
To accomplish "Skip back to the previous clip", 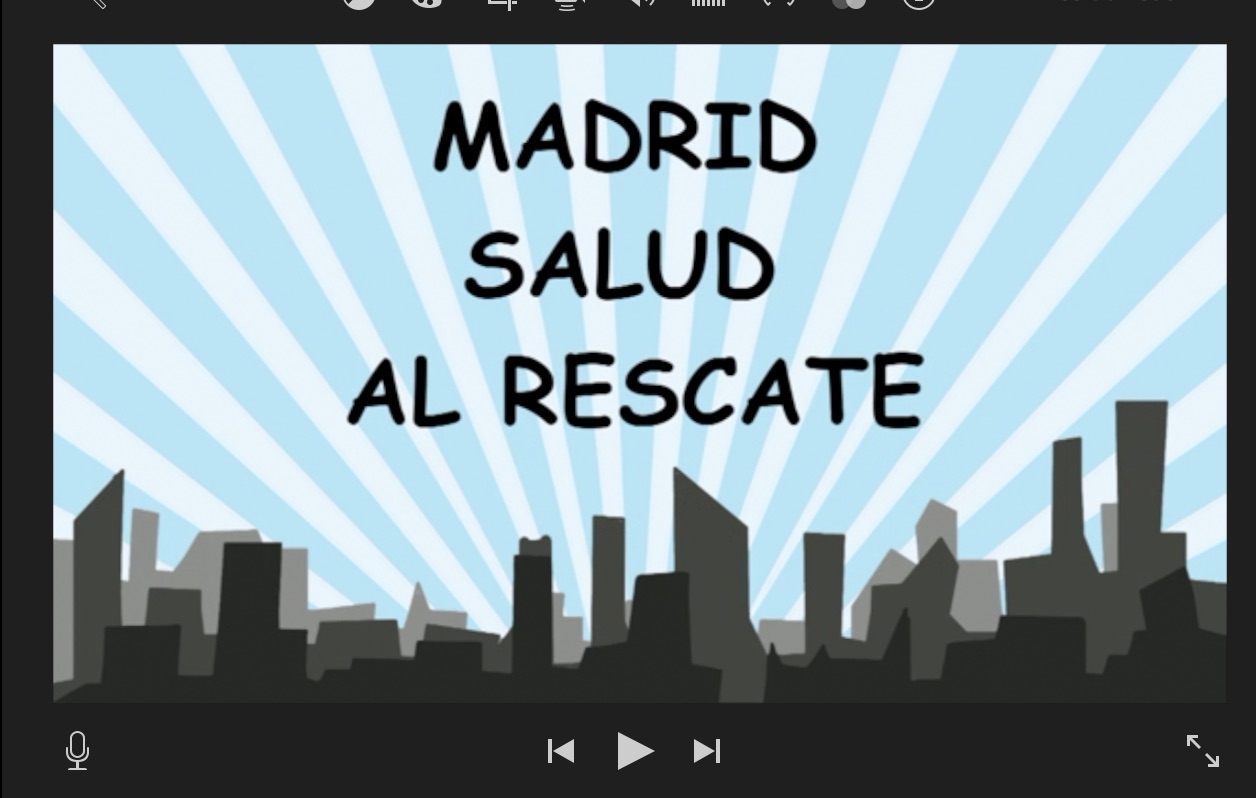I will (561, 751).
